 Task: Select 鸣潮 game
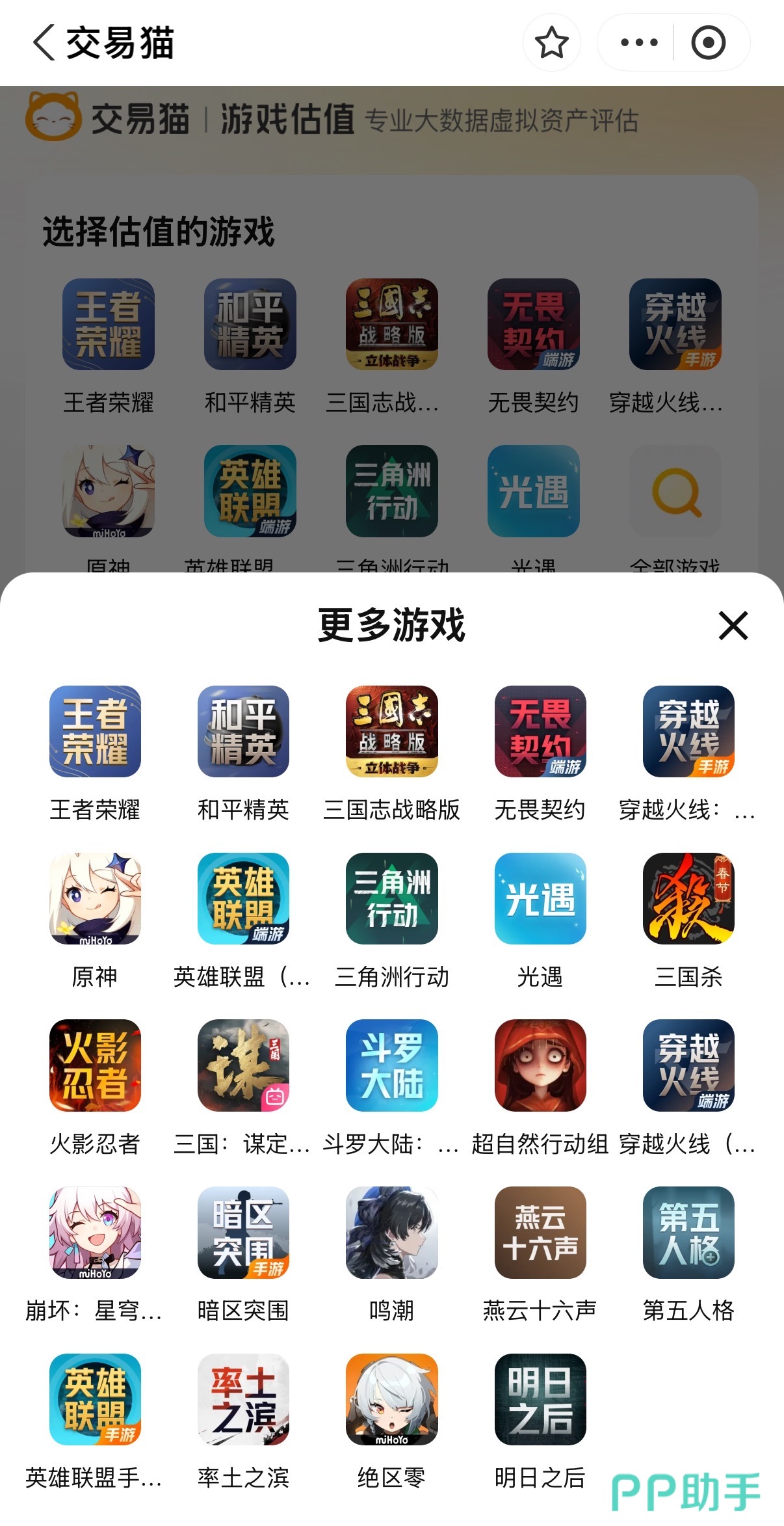coord(391,1232)
